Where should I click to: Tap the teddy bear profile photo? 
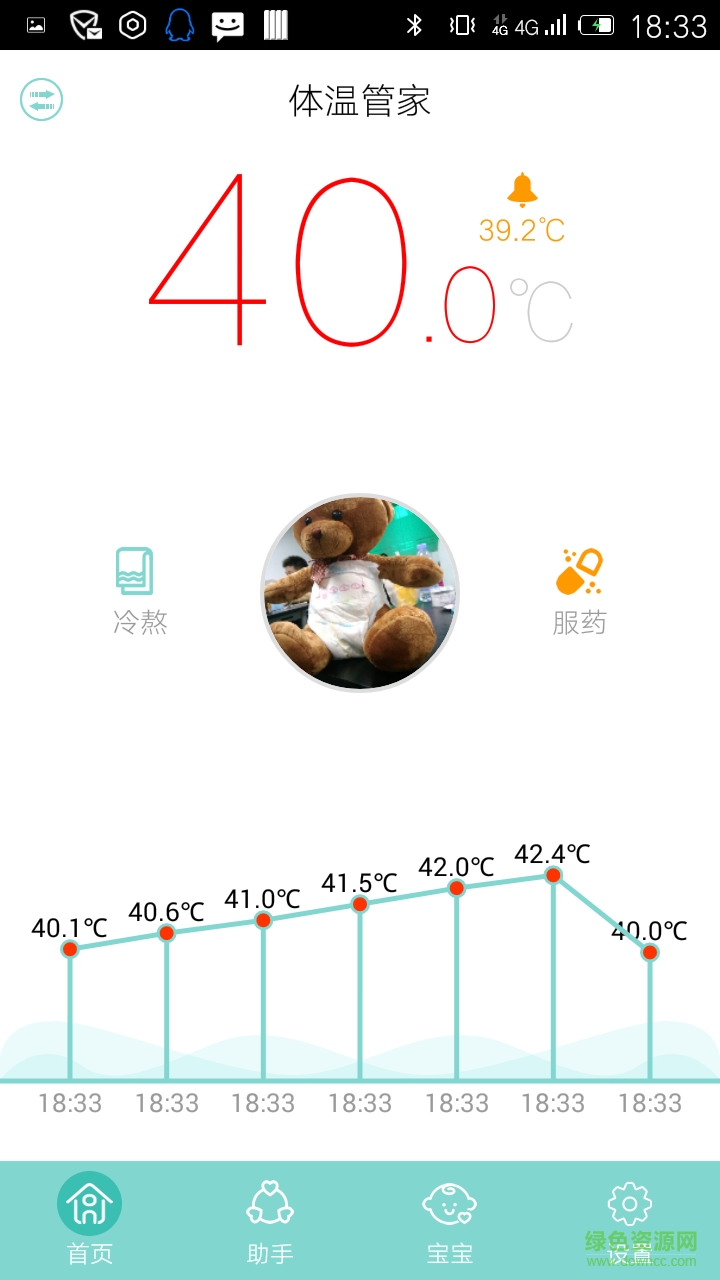360,592
